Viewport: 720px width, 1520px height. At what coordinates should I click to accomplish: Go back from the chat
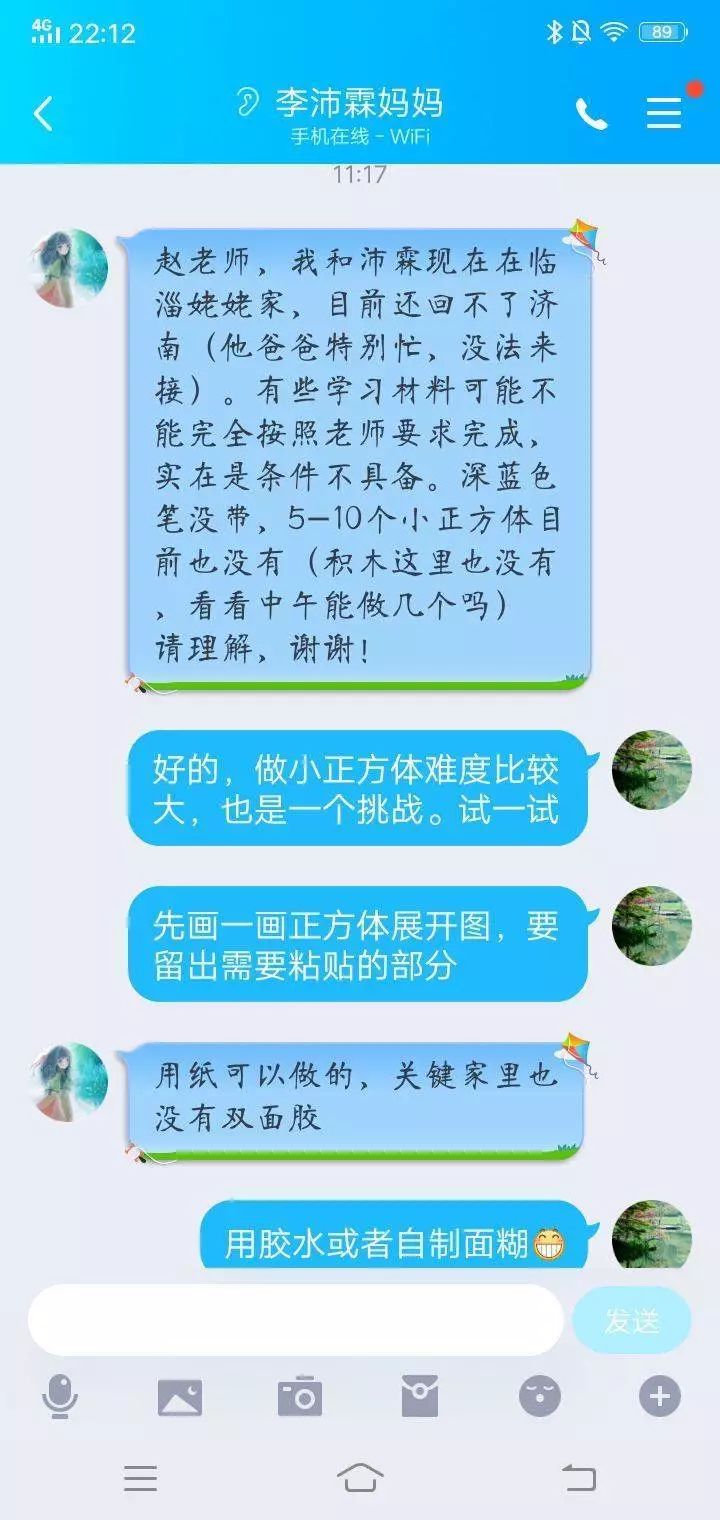[43, 113]
